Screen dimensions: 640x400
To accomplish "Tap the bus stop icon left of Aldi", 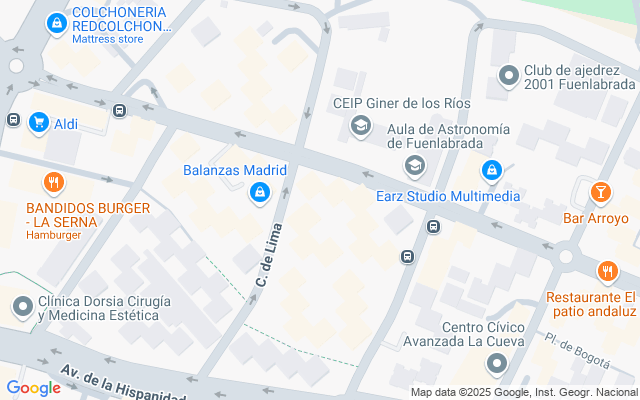I will tap(13, 120).
